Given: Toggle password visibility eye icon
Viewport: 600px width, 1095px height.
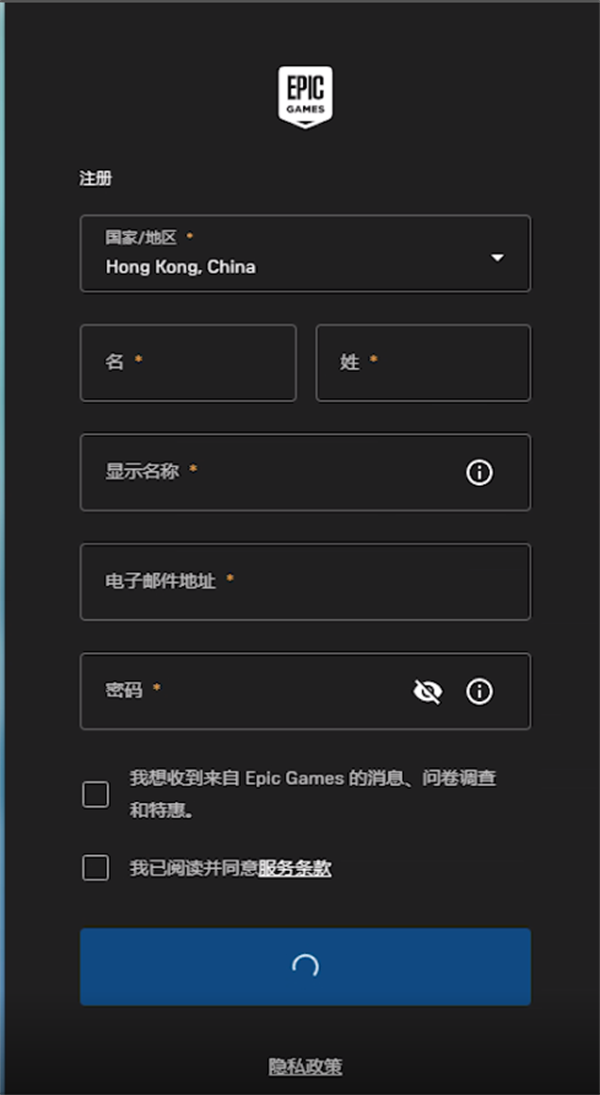Looking at the screenshot, I should (427, 691).
